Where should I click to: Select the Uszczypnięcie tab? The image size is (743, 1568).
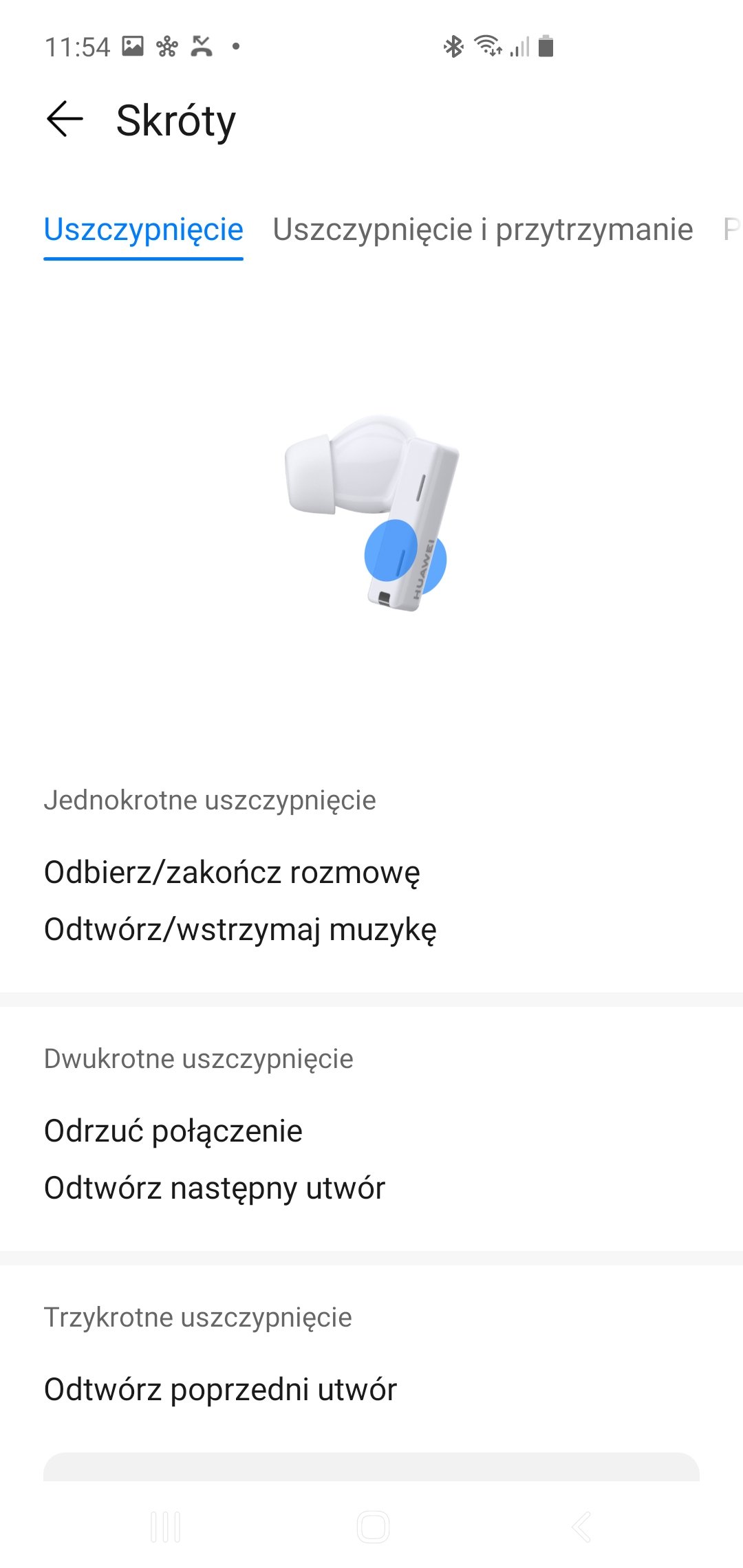pos(143,230)
